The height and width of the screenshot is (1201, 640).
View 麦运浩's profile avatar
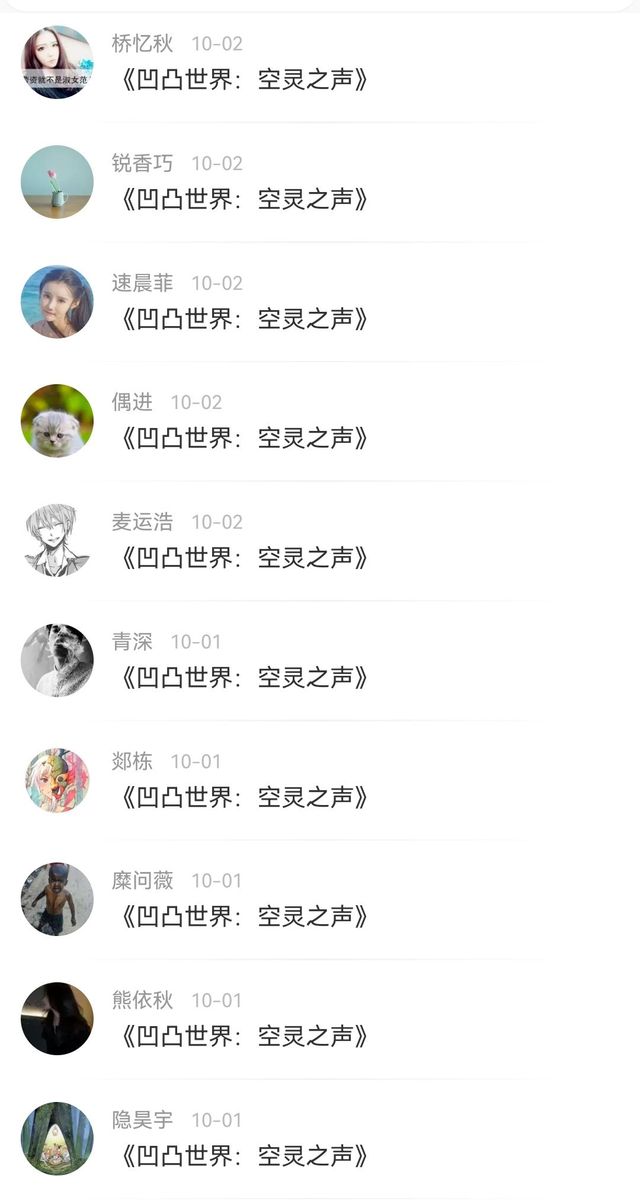tap(57, 540)
